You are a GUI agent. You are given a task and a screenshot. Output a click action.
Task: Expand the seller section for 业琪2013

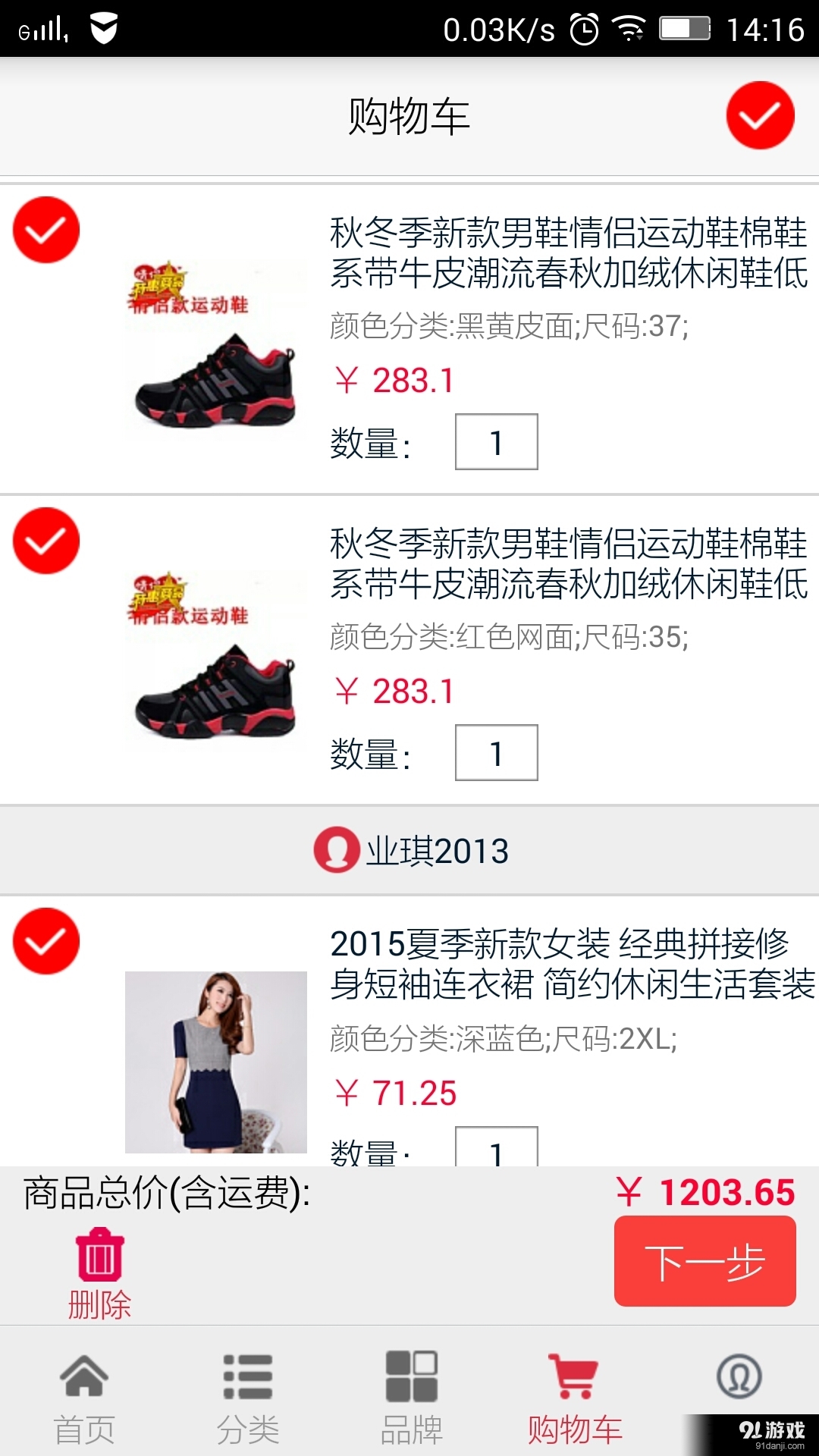coord(409,851)
